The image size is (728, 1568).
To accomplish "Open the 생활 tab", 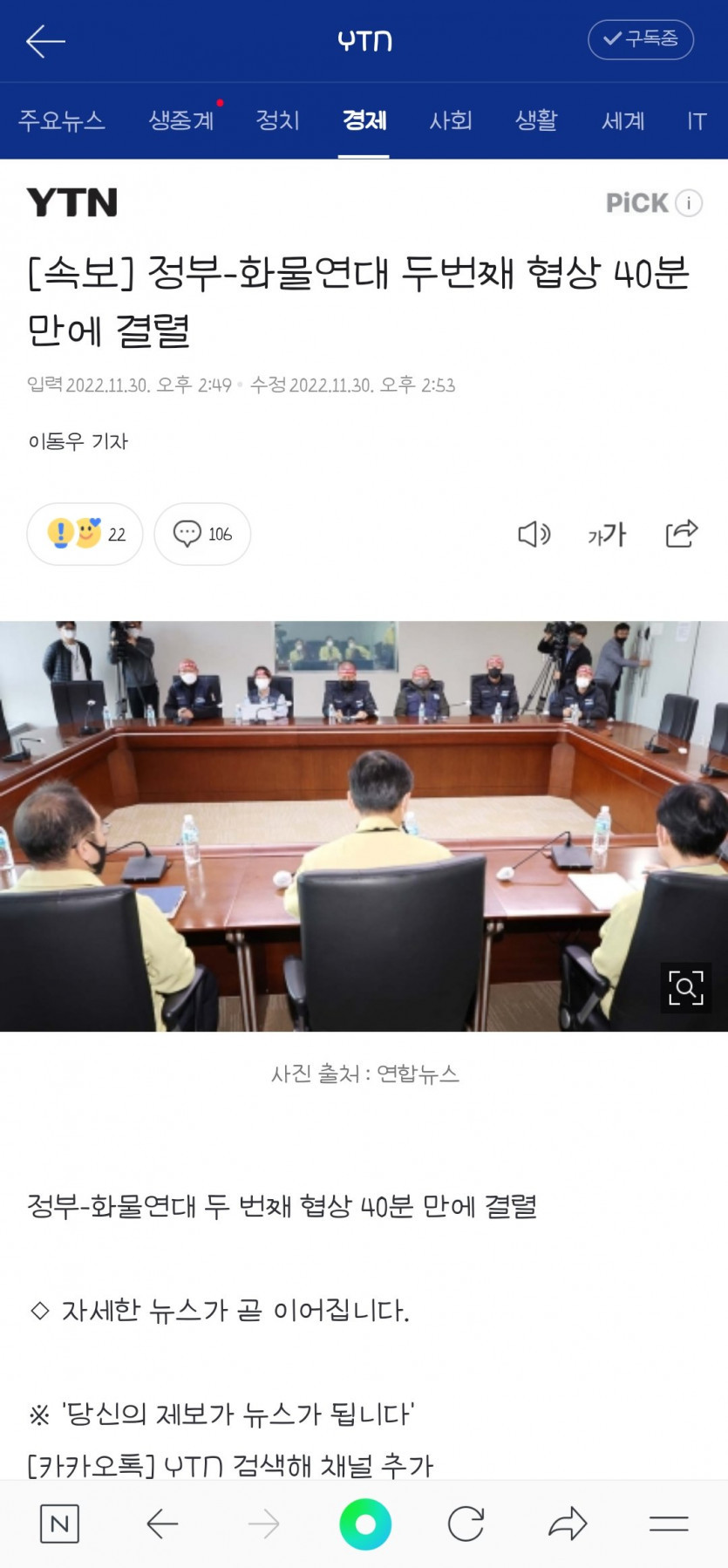I will [536, 120].
